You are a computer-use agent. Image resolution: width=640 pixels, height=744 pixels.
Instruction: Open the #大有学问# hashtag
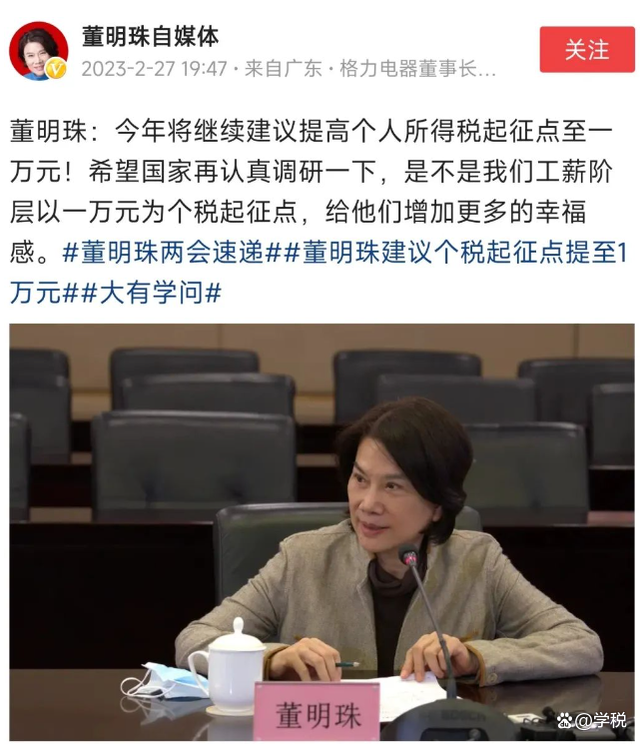pos(155,293)
